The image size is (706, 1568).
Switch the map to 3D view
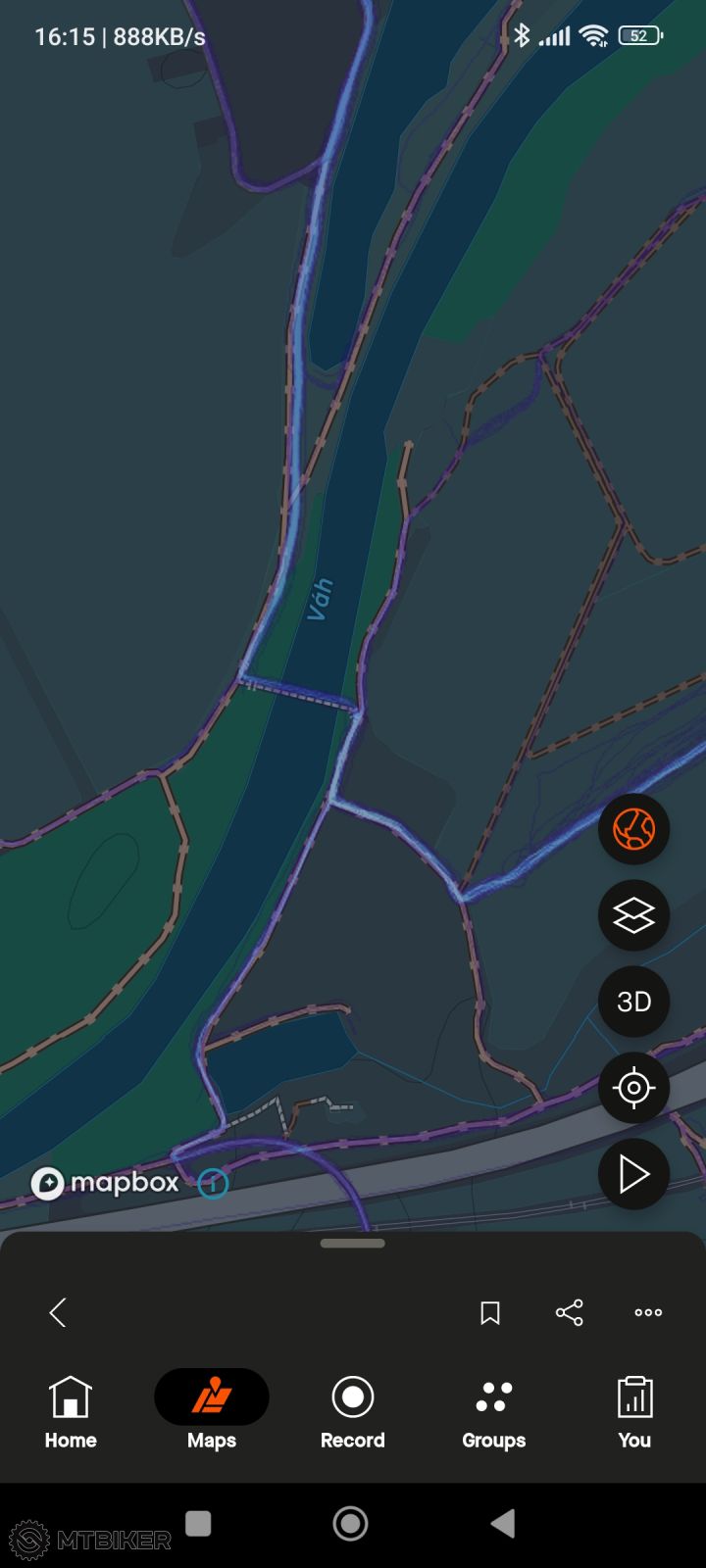coord(633,1002)
